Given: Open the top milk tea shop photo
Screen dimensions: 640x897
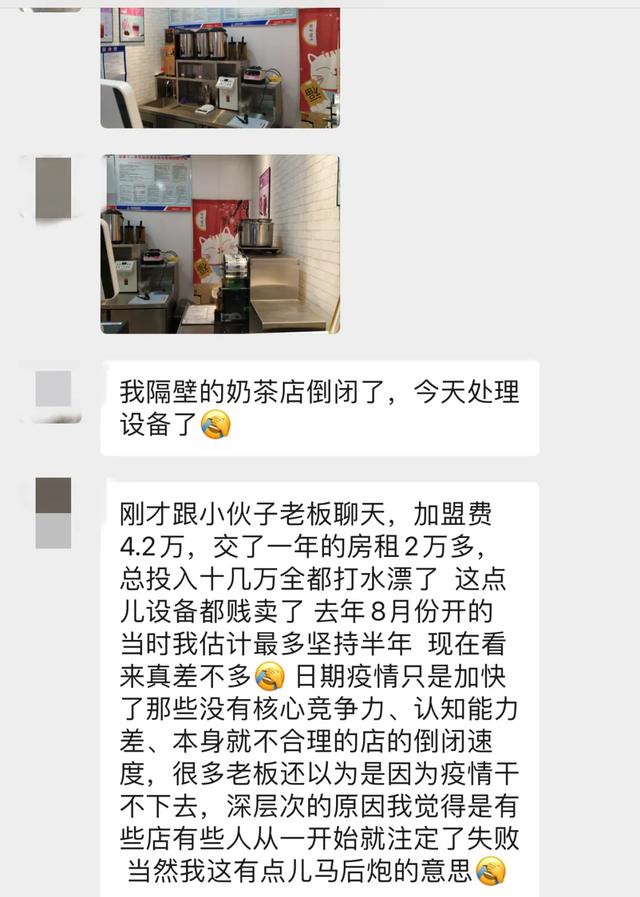Looking at the screenshot, I should point(220,66).
